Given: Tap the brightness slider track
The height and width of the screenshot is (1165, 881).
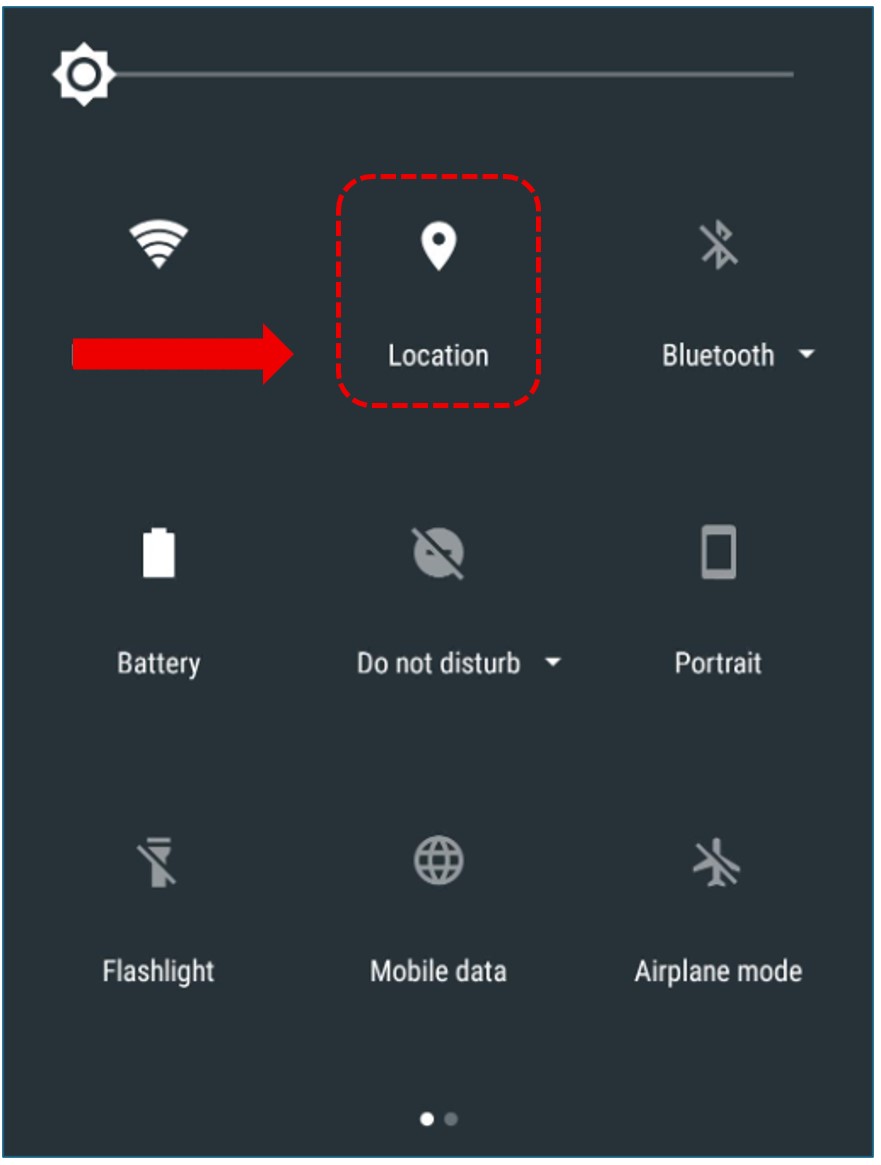Looking at the screenshot, I should pos(450,74).
